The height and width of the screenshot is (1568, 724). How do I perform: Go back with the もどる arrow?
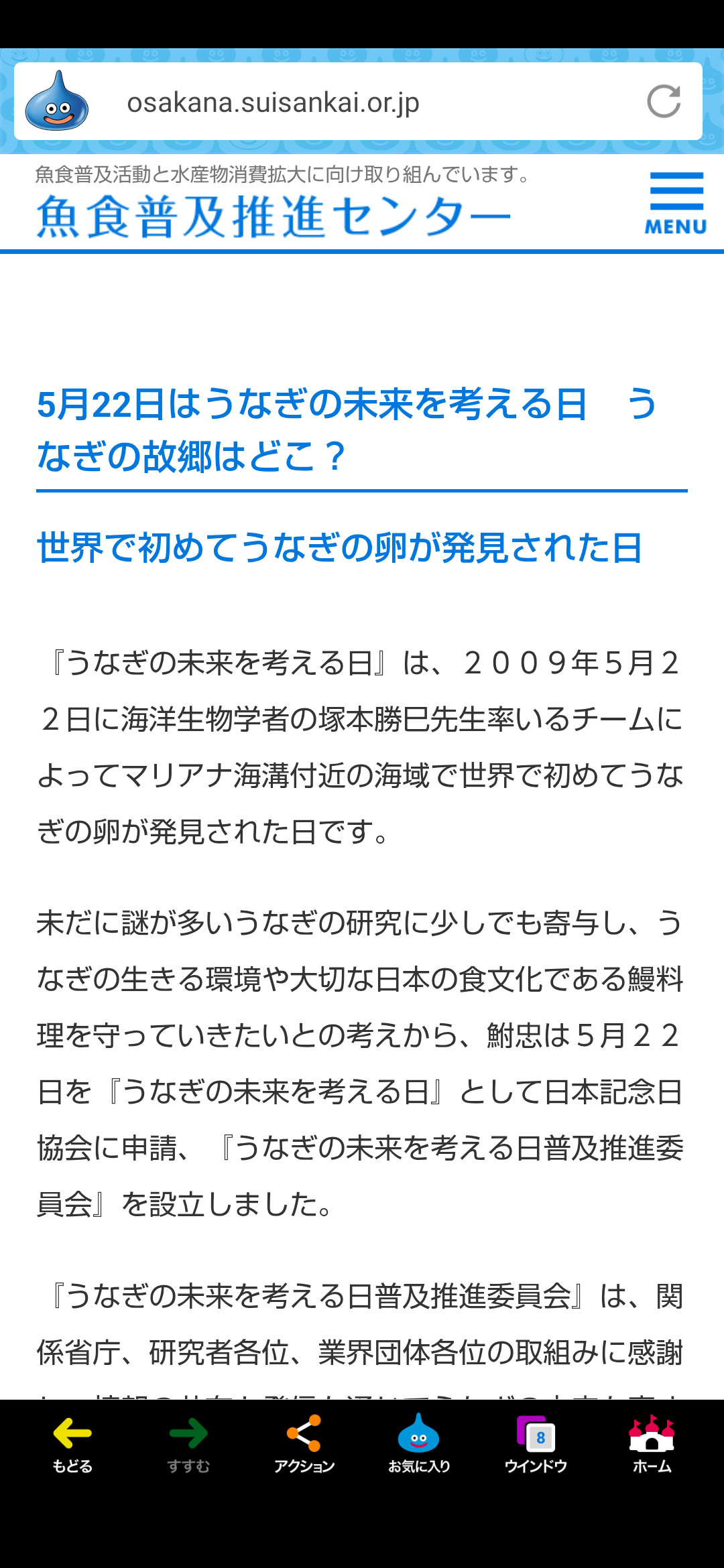click(72, 1445)
